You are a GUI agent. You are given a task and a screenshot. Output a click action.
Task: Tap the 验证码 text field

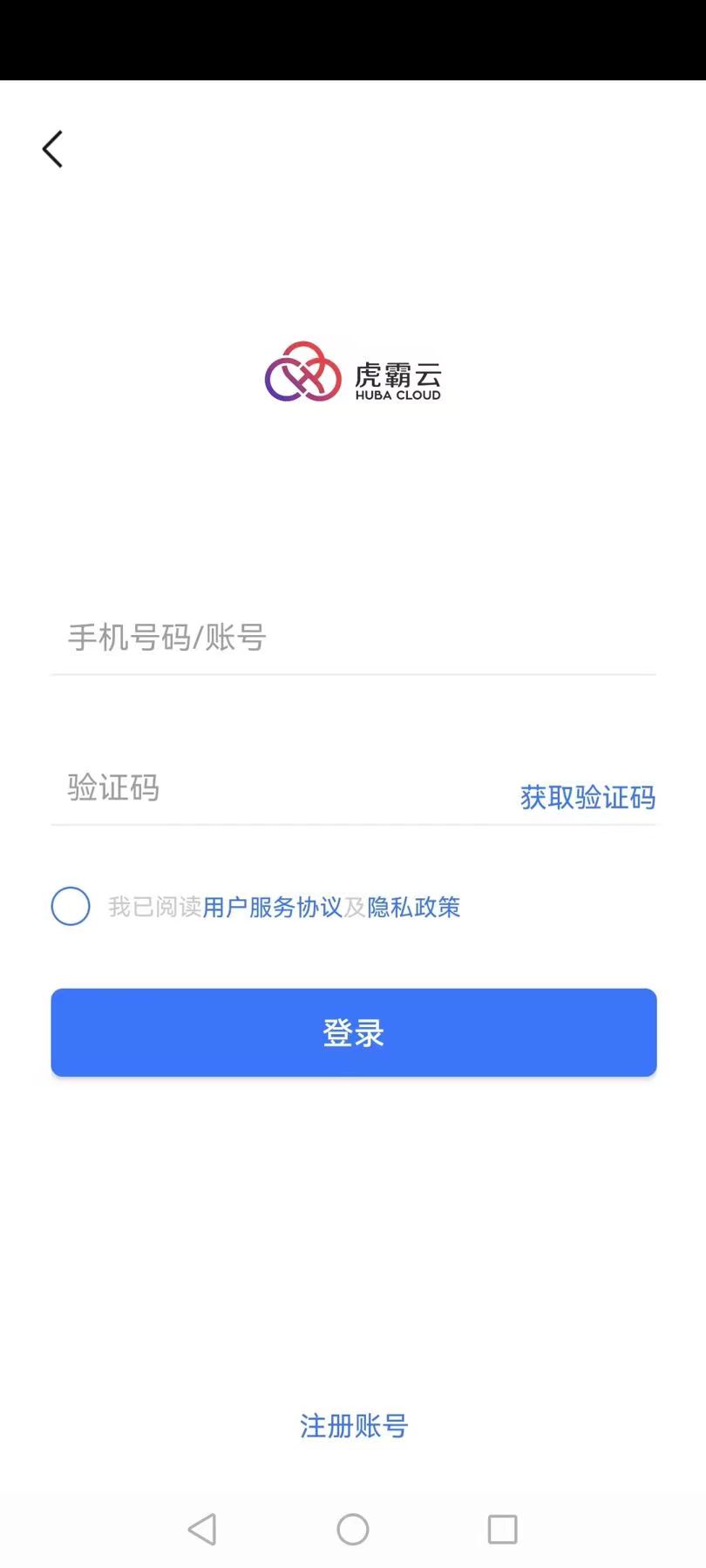279,789
